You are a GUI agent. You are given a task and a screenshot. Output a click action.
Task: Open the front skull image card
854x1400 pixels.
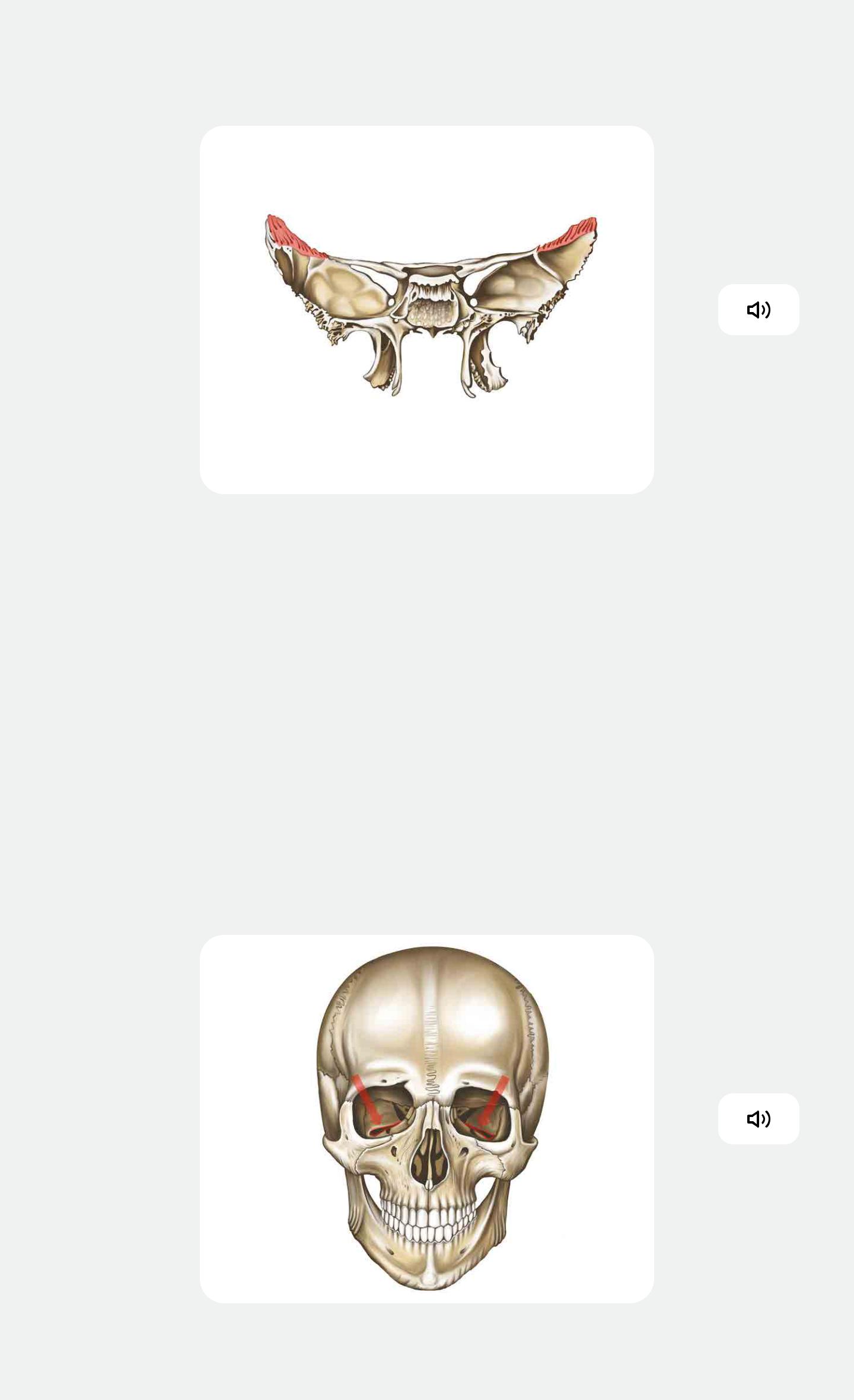click(x=427, y=1119)
